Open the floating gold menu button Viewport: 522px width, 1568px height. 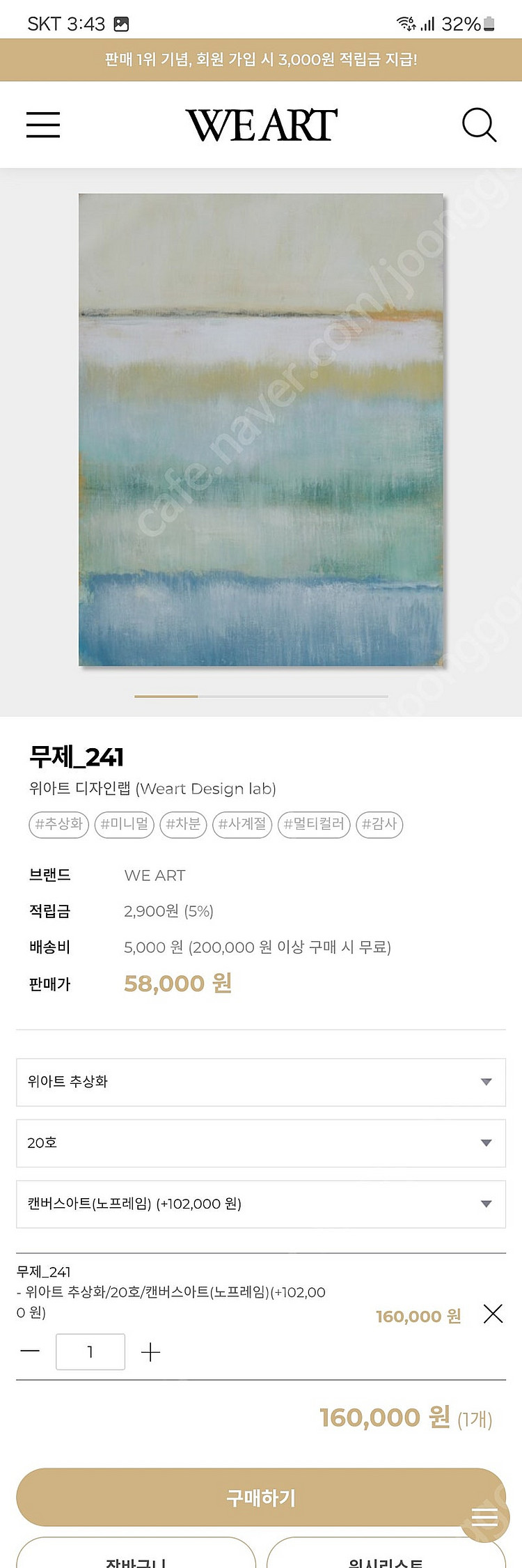point(485,1517)
